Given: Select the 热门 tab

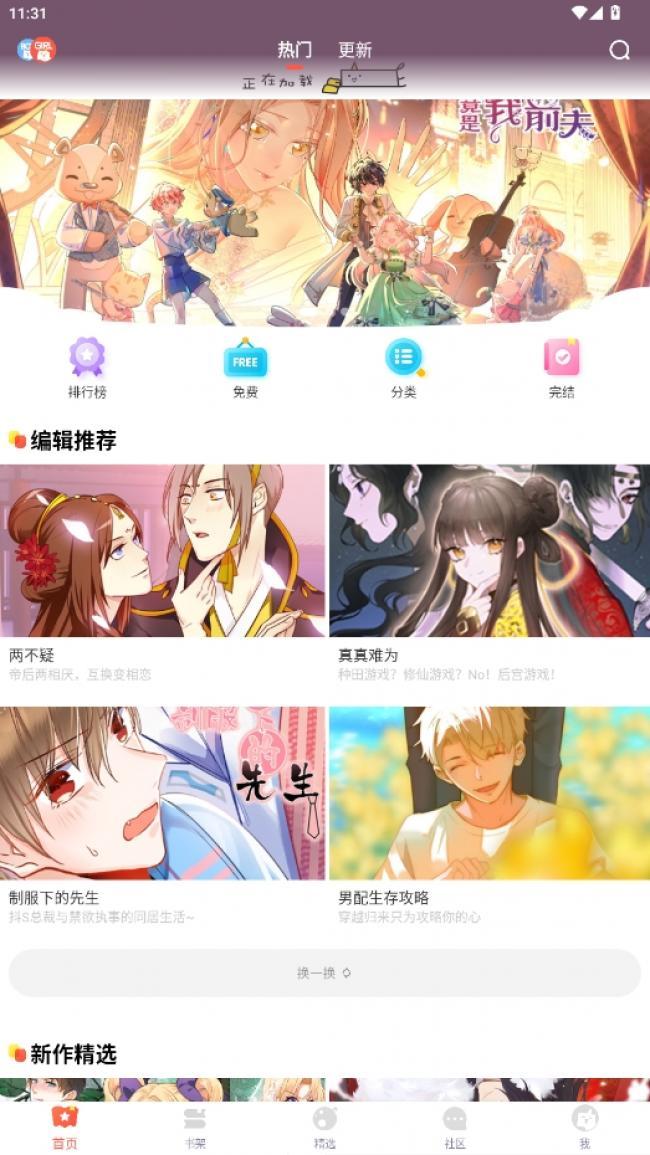Looking at the screenshot, I should [294, 50].
